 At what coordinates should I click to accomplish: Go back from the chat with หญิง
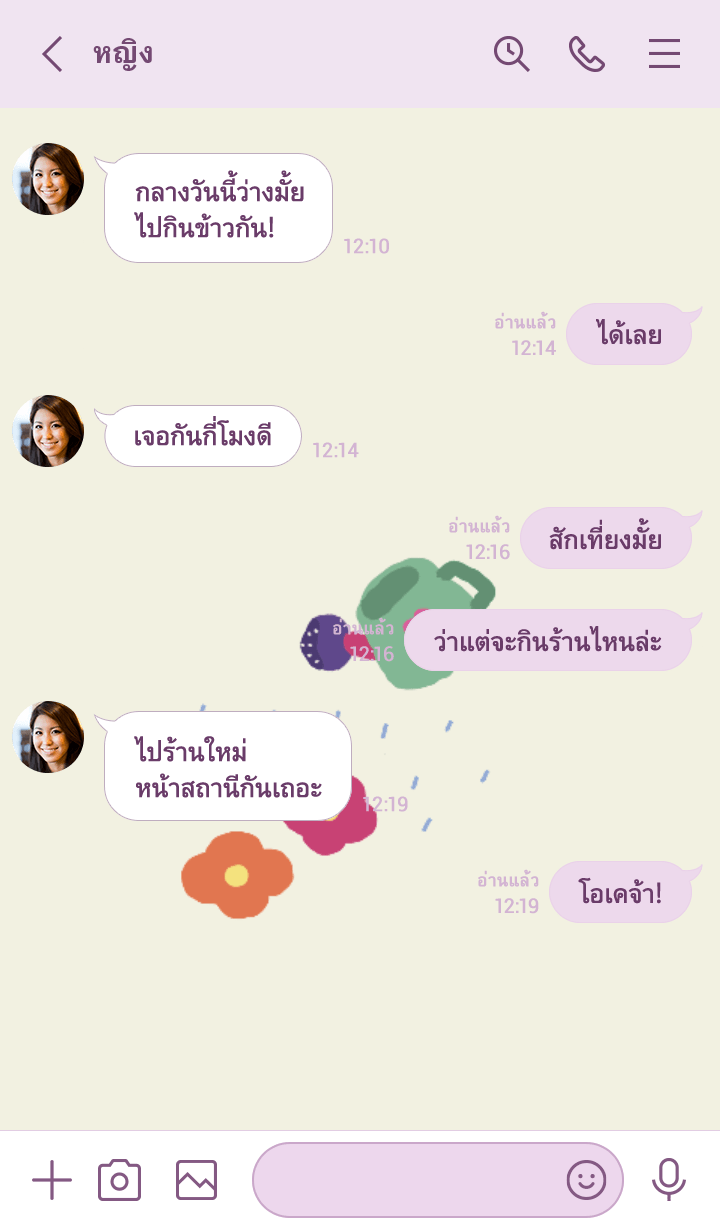pyautogui.click(x=52, y=54)
